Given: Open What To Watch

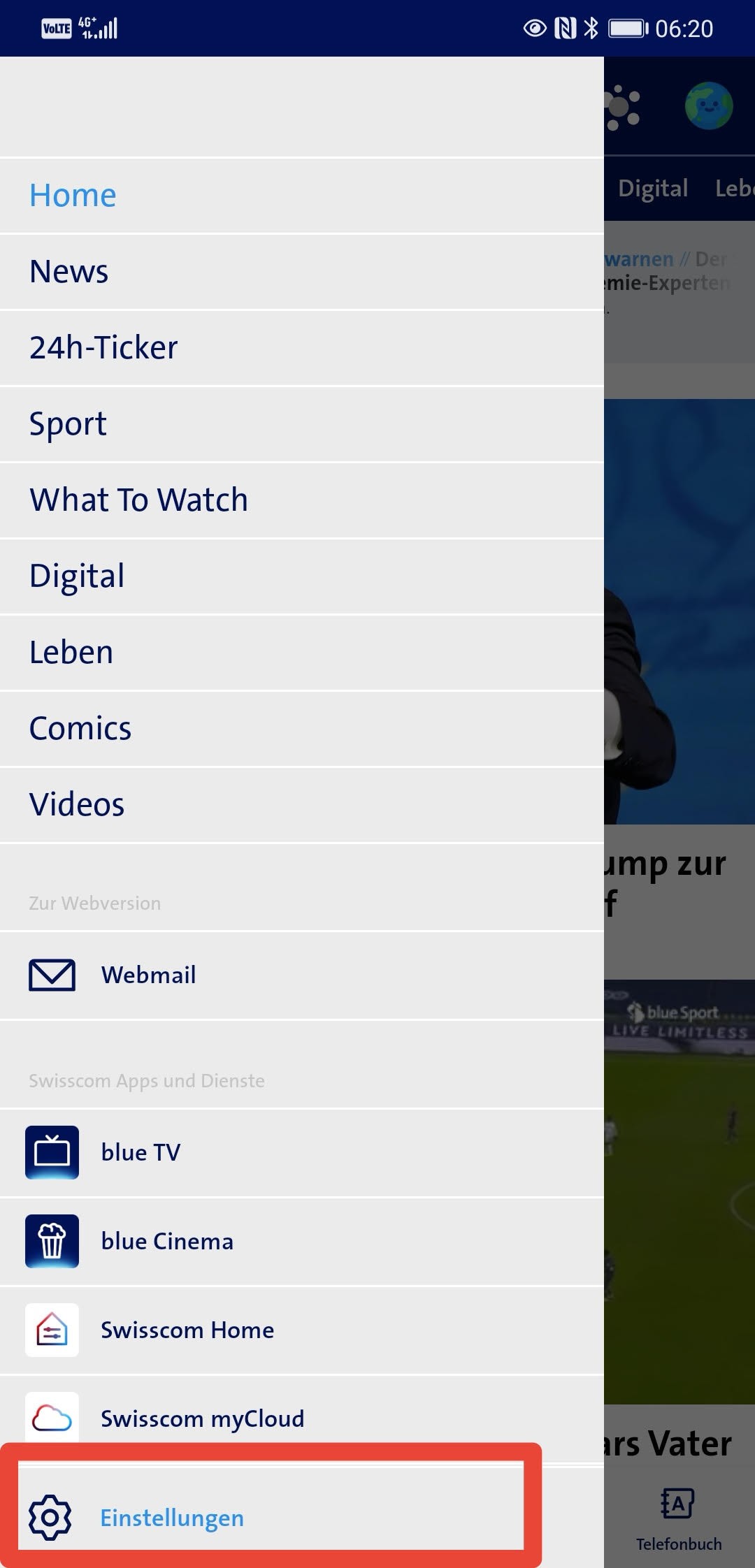Looking at the screenshot, I should (138, 500).
